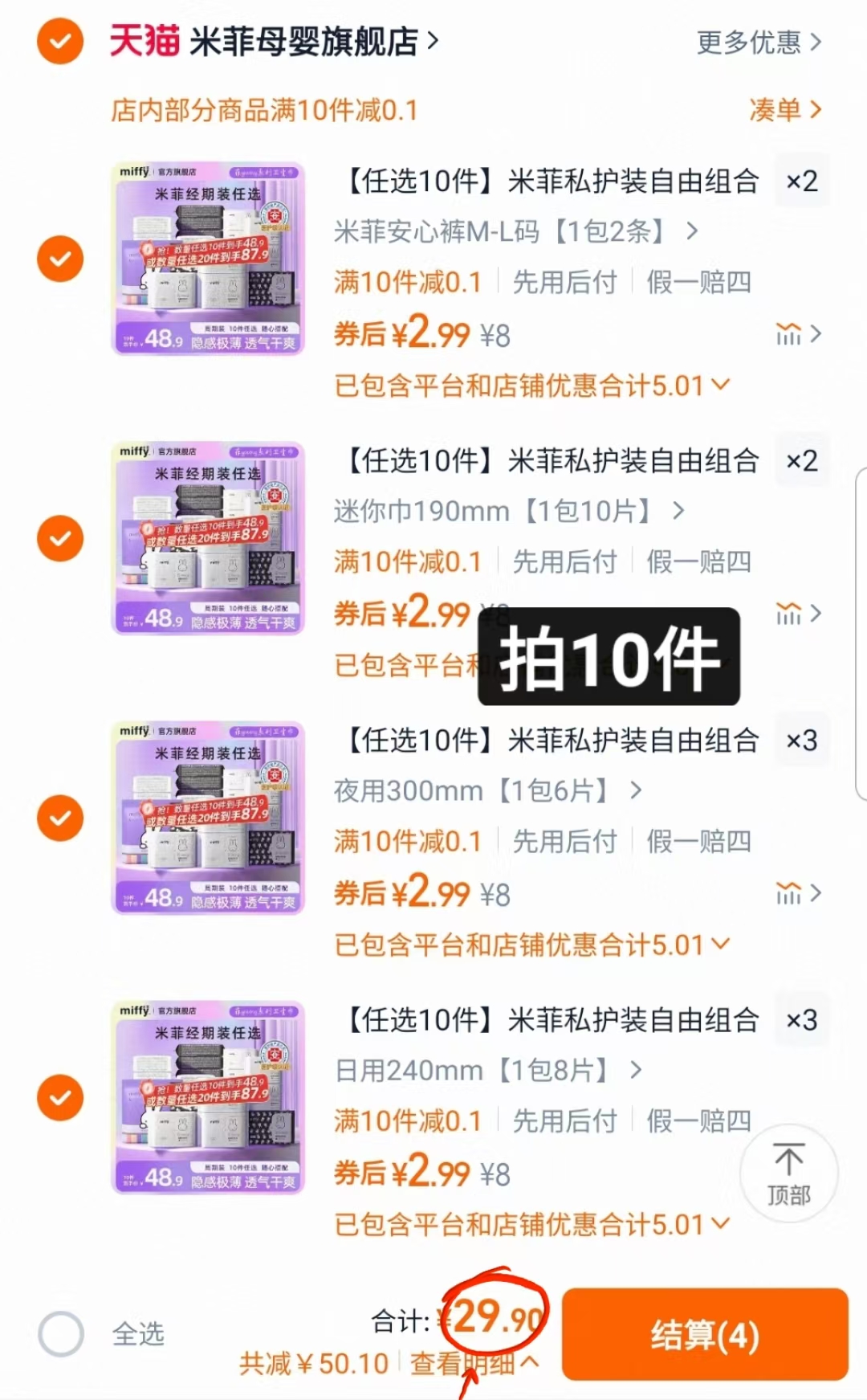Screen dimensions: 867x1400
Task: Deselect the 日用240mm item checkbox
Action: point(59,1096)
